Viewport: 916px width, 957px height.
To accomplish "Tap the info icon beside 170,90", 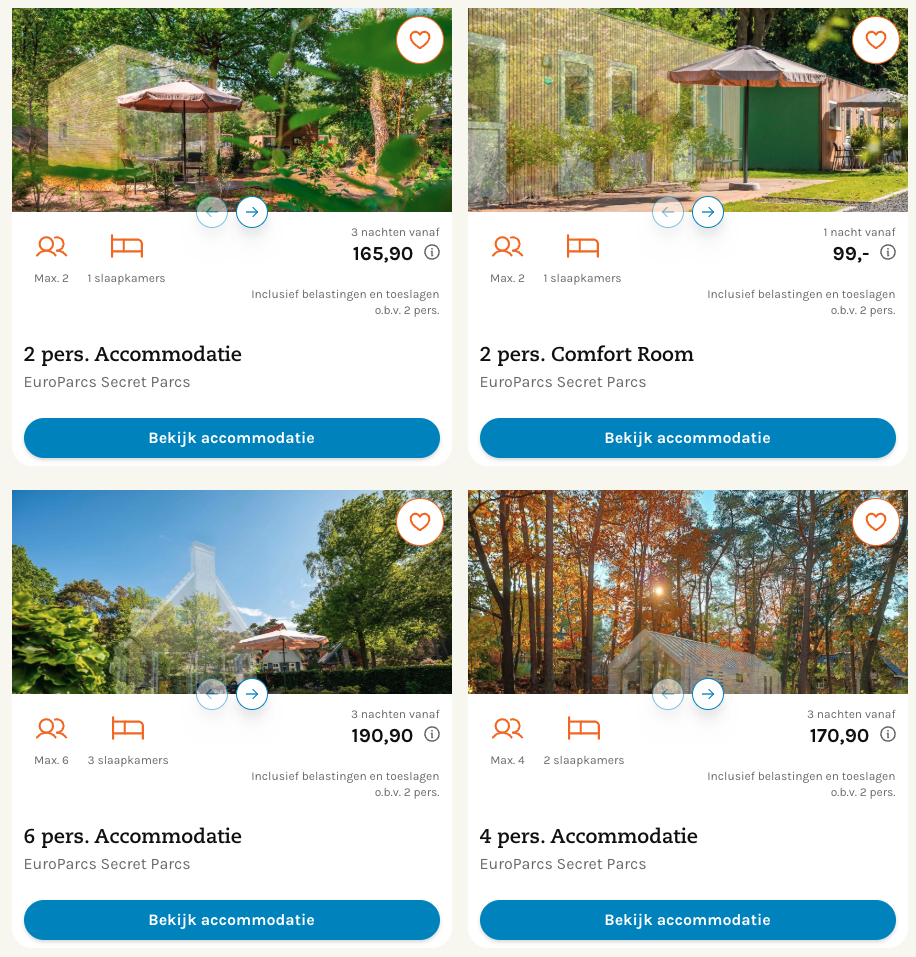I will pyautogui.click(x=888, y=735).
